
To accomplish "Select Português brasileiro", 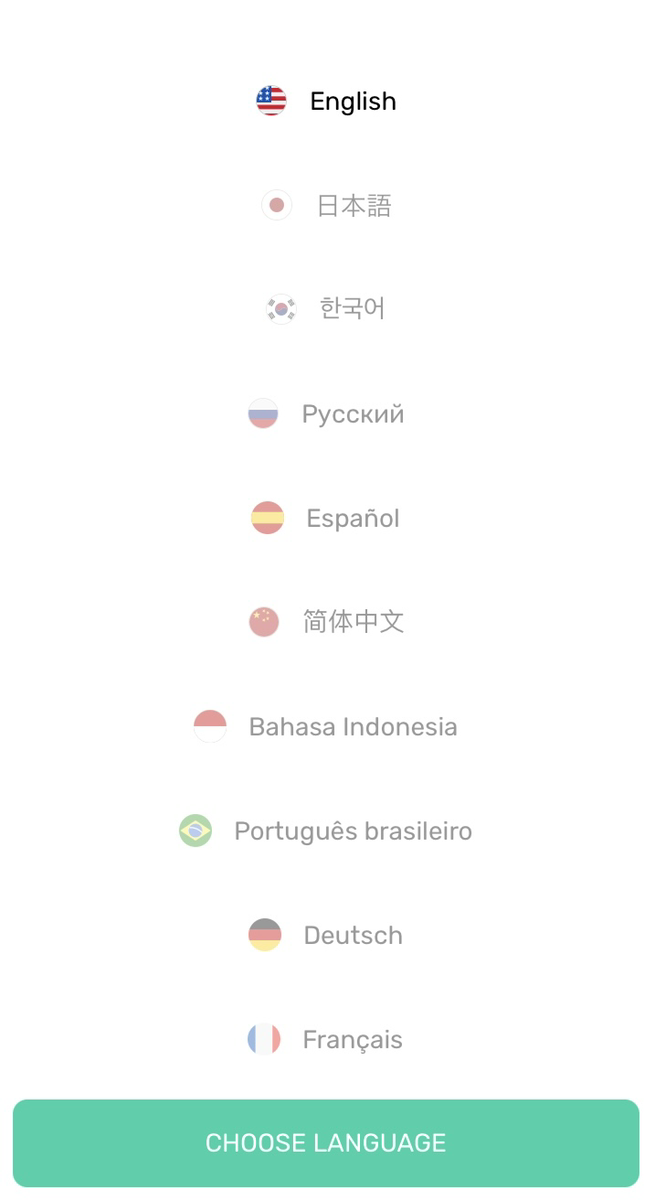I will [352, 831].
